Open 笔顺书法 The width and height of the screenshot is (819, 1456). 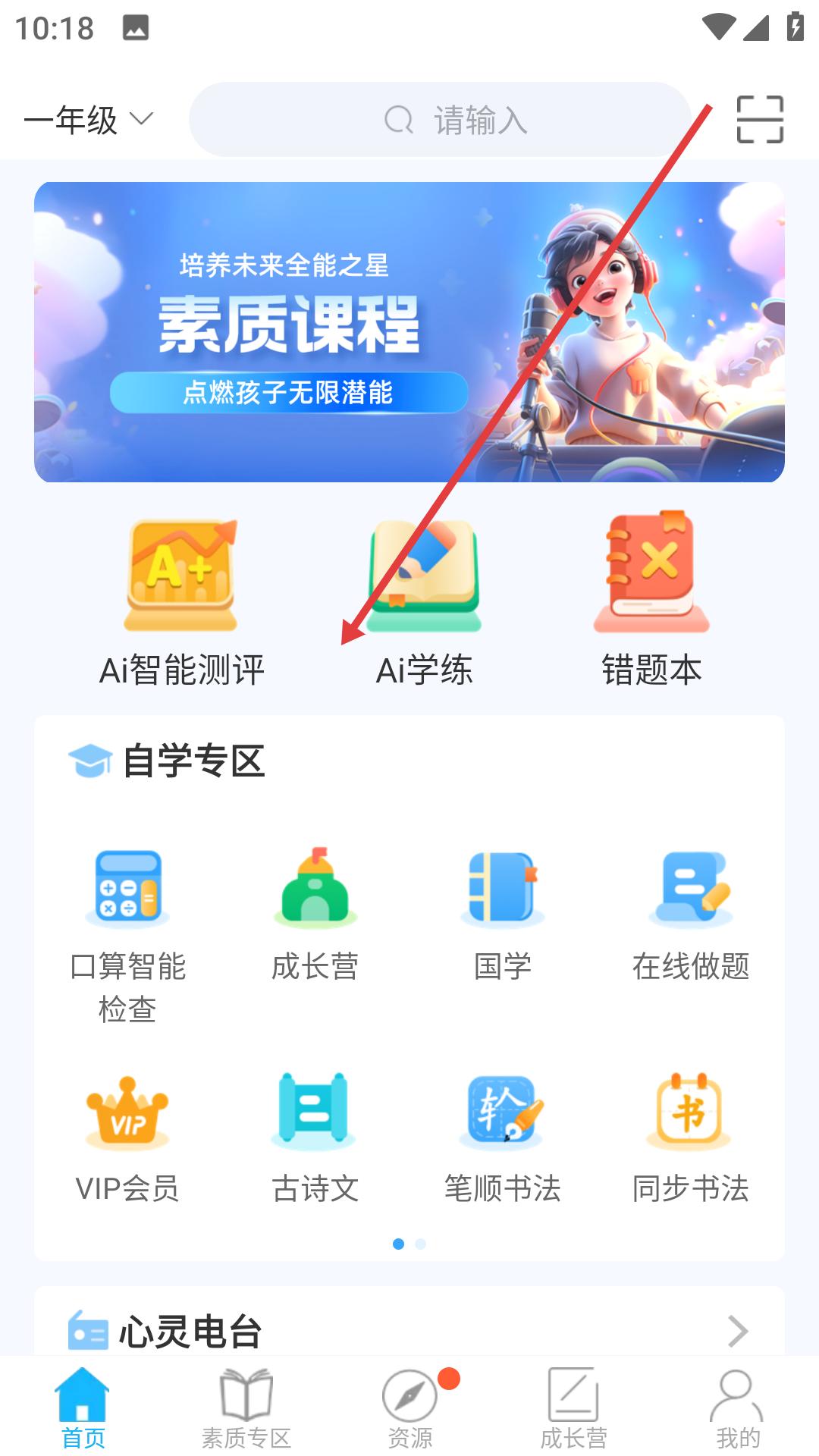pos(502,1137)
